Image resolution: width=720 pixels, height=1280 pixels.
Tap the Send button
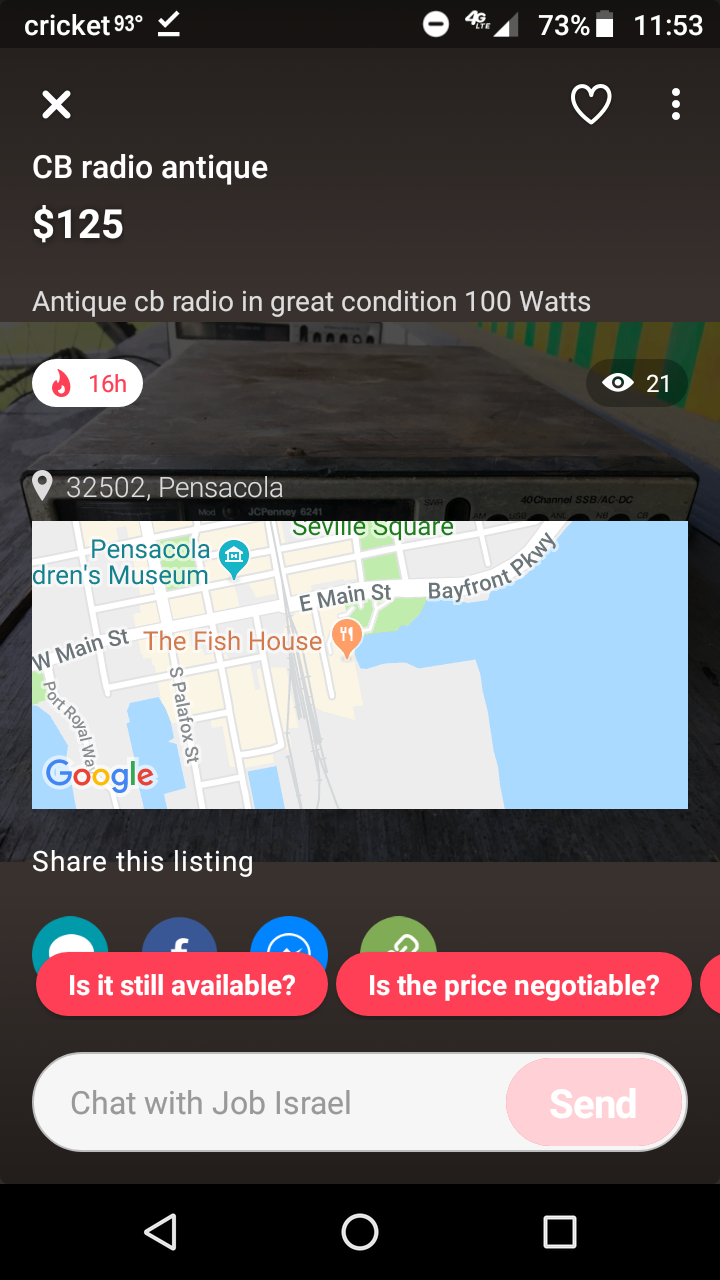pyautogui.click(x=594, y=1103)
